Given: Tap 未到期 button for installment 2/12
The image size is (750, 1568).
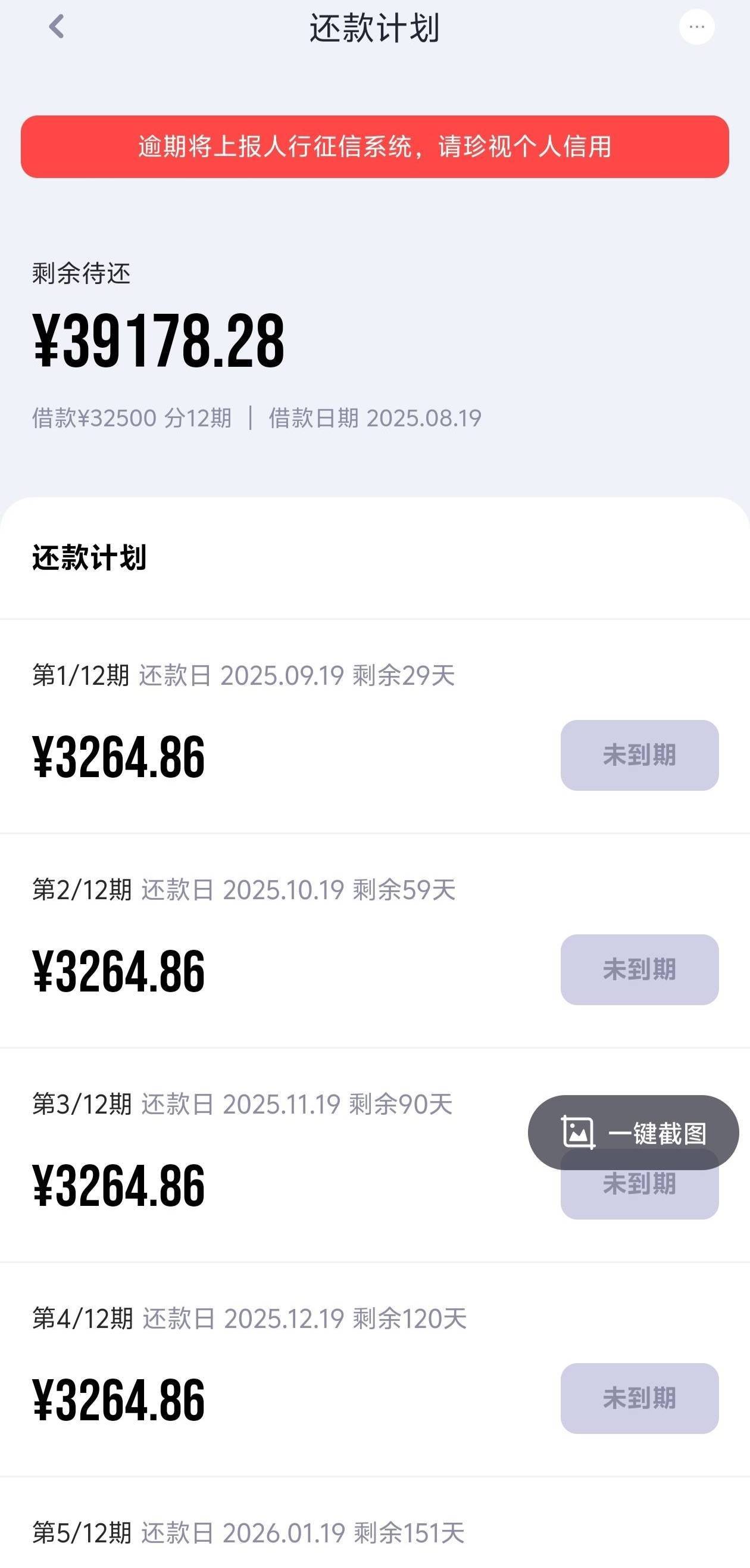Looking at the screenshot, I should [x=639, y=969].
